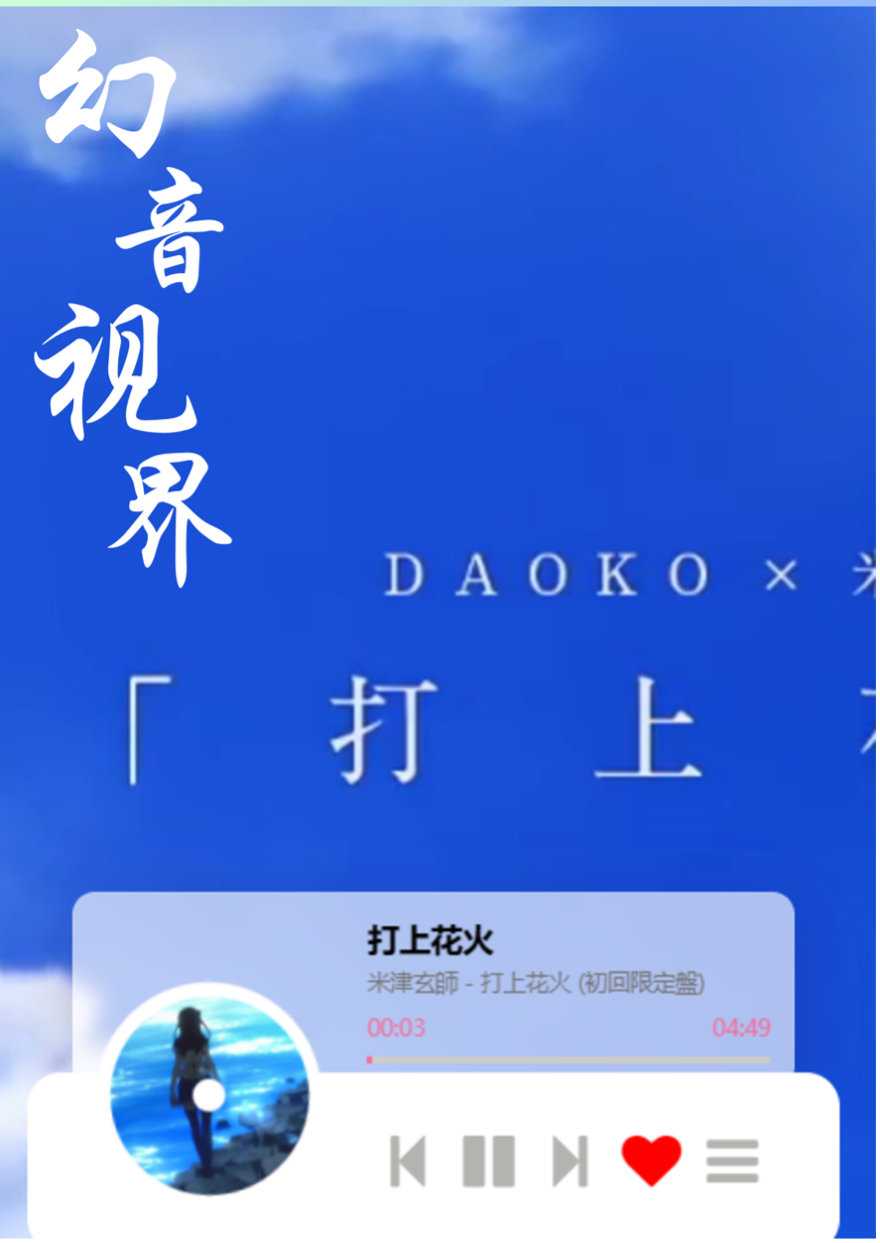Image resolution: width=880 pixels, height=1243 pixels.
Task: Toggle the red heart favorite
Action: 651,1160
